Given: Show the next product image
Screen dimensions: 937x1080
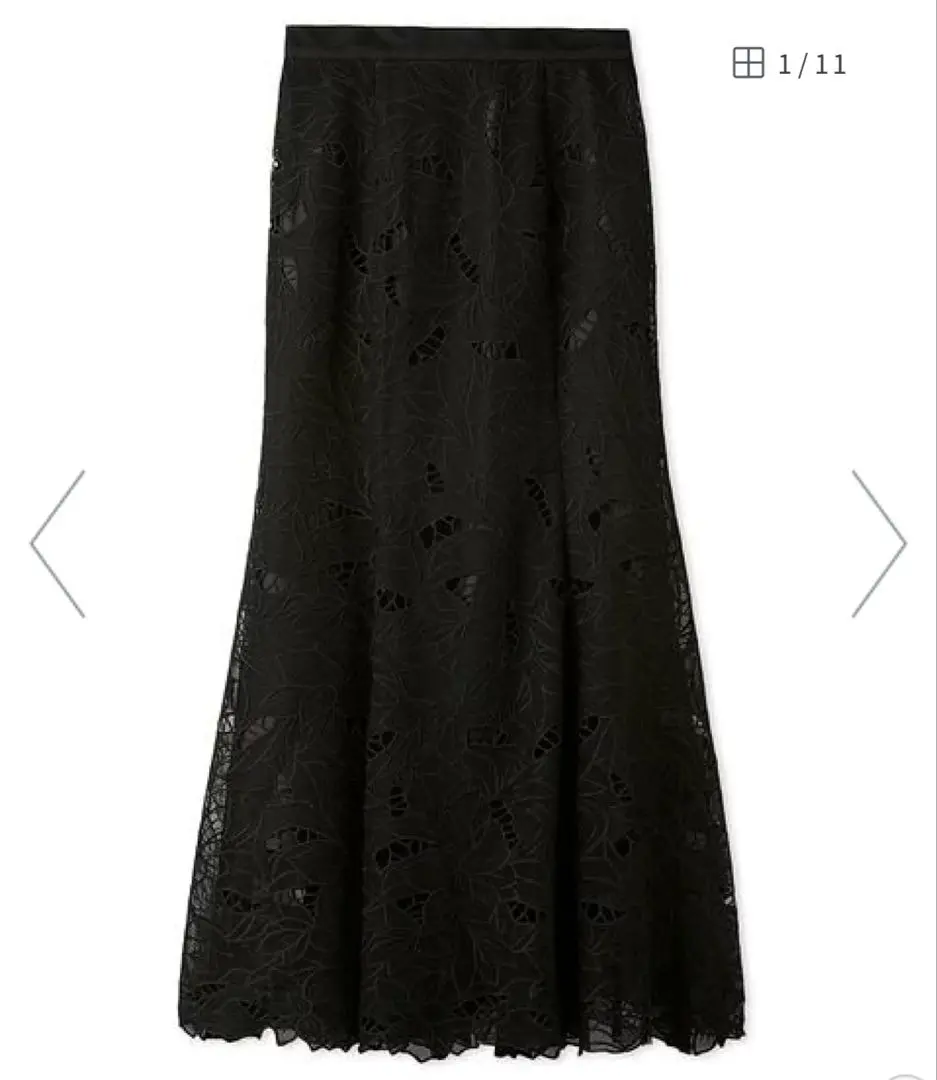Looking at the screenshot, I should 879,544.
